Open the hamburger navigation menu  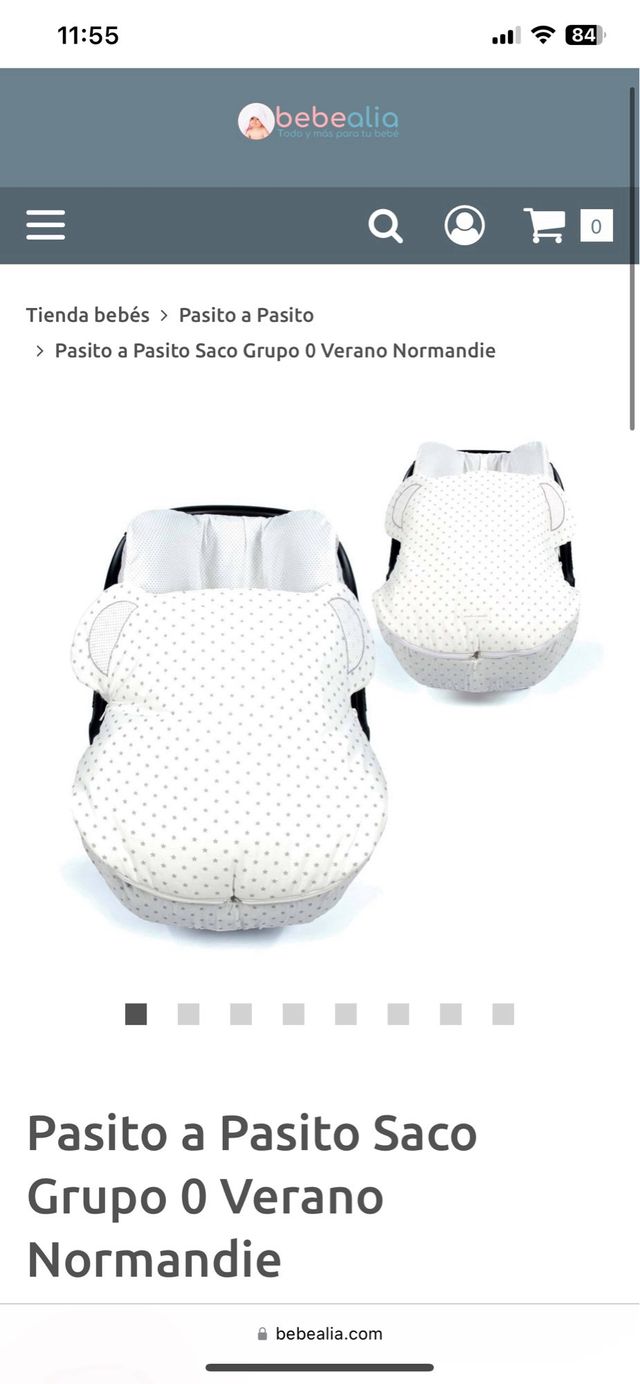(x=45, y=225)
